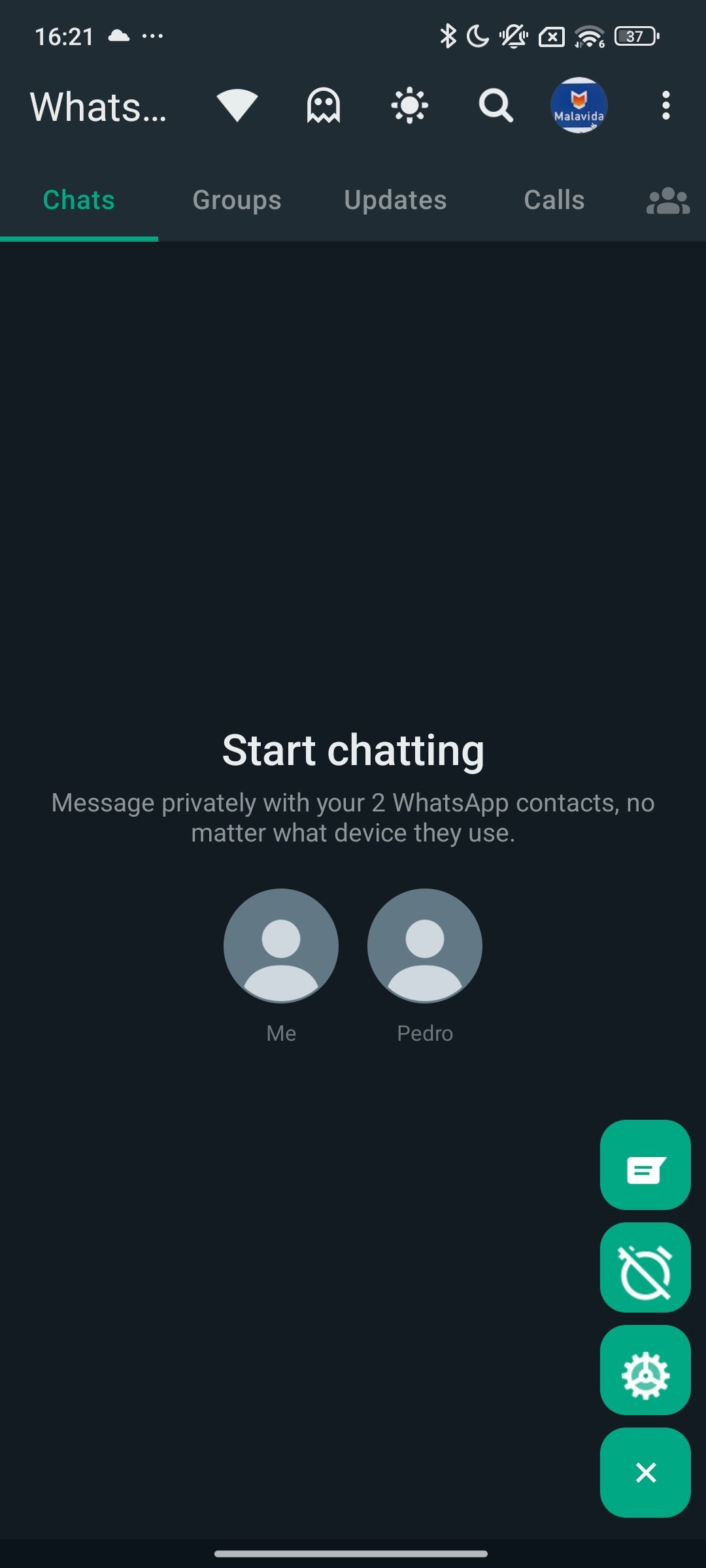
Task: Switch theme using the sun icon
Action: (410, 105)
